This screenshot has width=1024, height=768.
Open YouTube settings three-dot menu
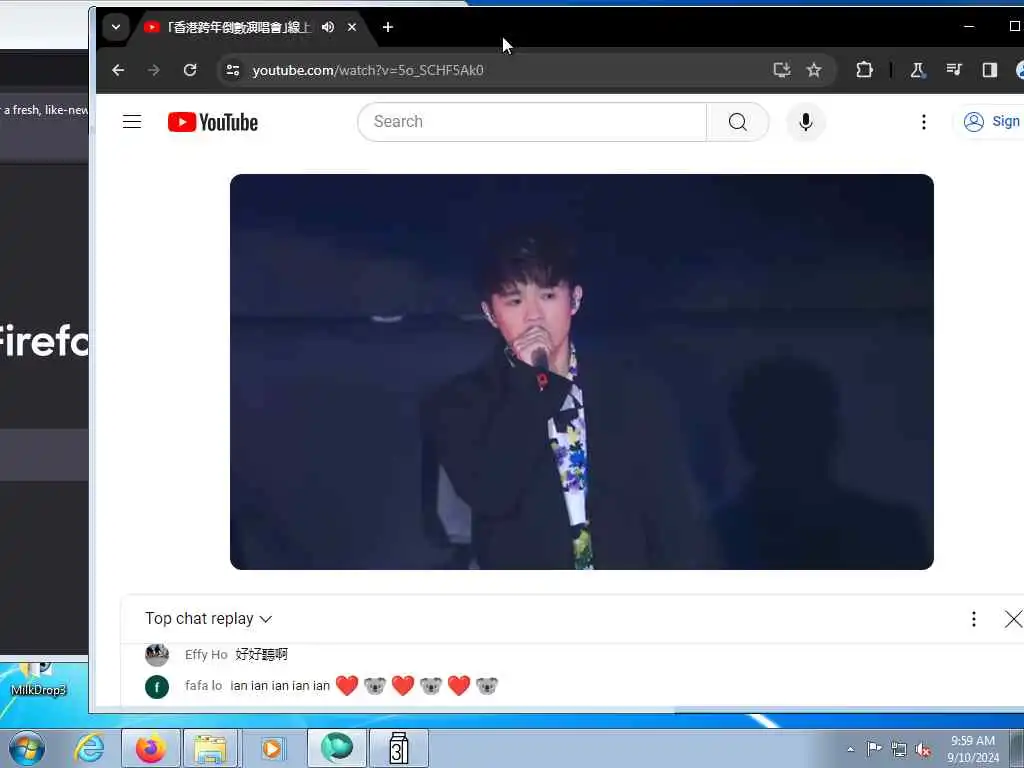(x=924, y=122)
